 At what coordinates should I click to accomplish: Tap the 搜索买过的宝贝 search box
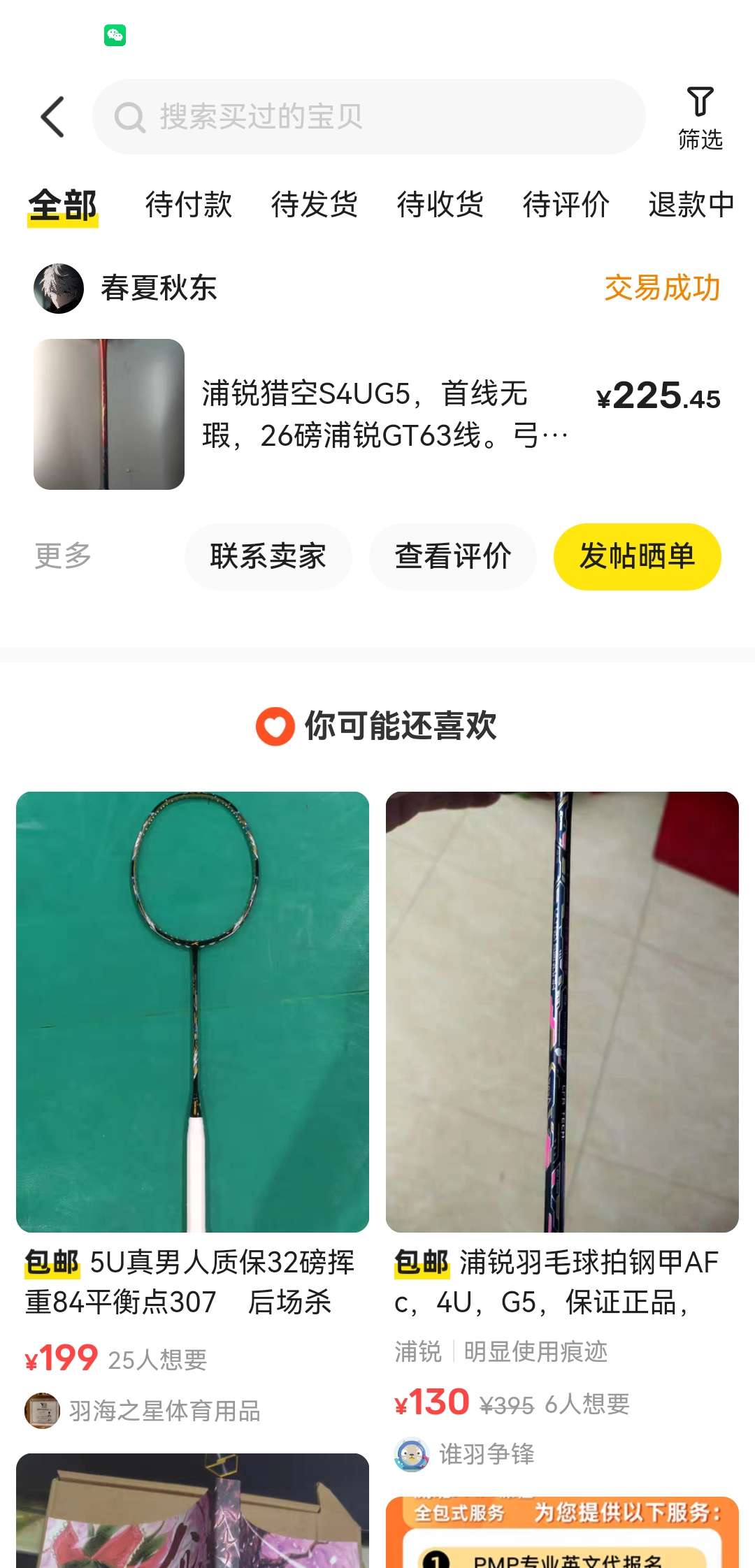click(x=368, y=117)
